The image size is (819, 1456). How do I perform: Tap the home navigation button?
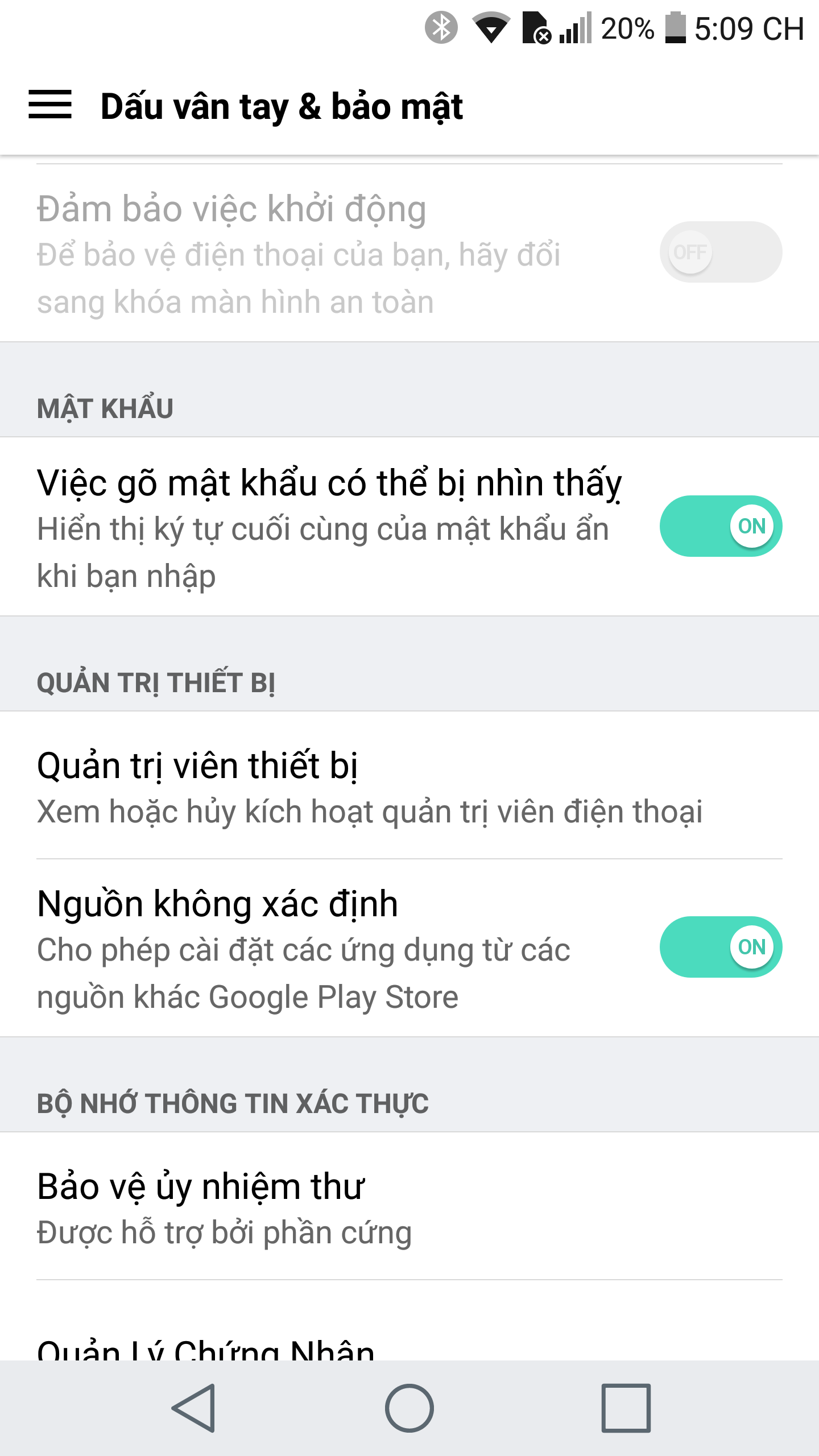point(409,1408)
